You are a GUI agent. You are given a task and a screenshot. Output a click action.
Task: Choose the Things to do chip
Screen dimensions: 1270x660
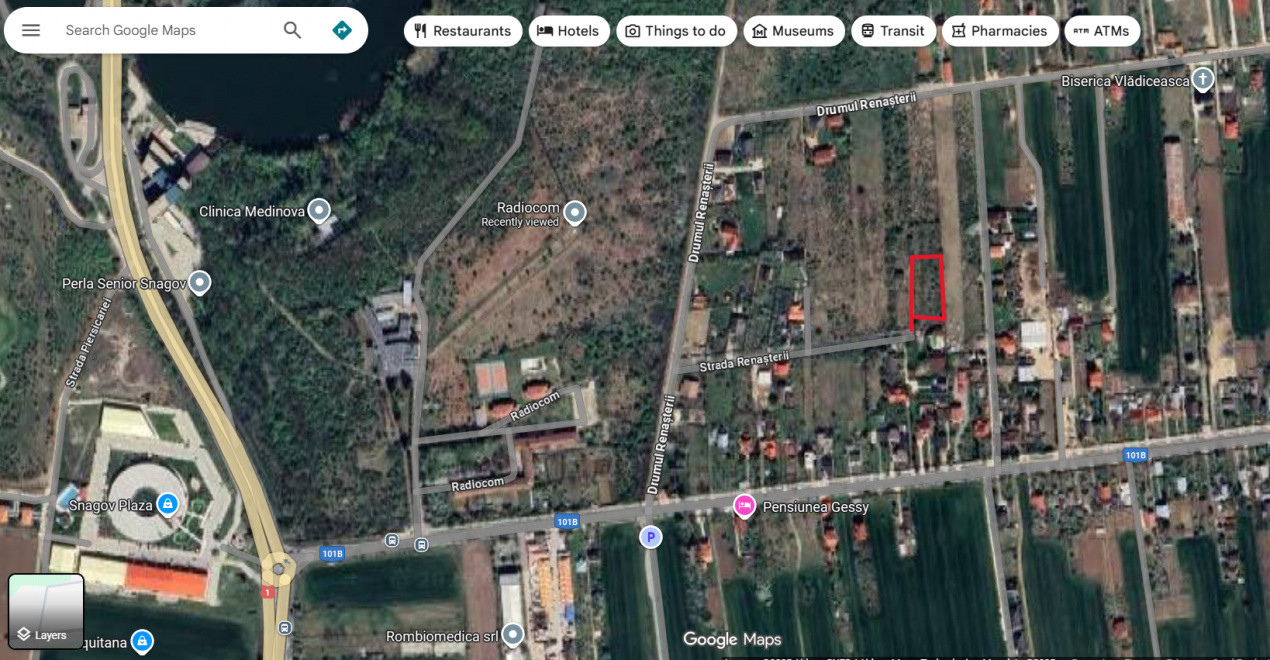[676, 31]
